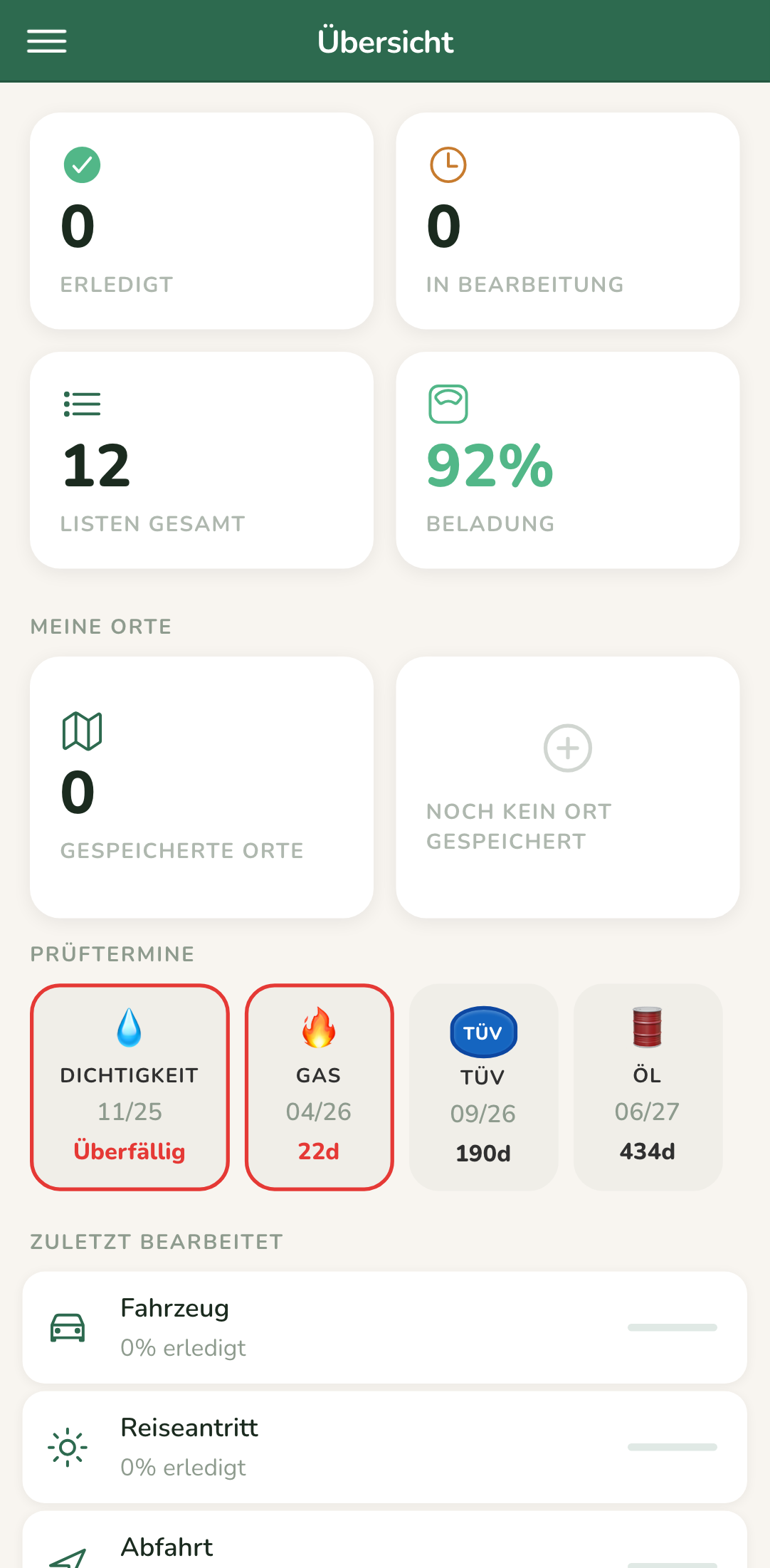Tap the Beladung card showing 92%

567,459
